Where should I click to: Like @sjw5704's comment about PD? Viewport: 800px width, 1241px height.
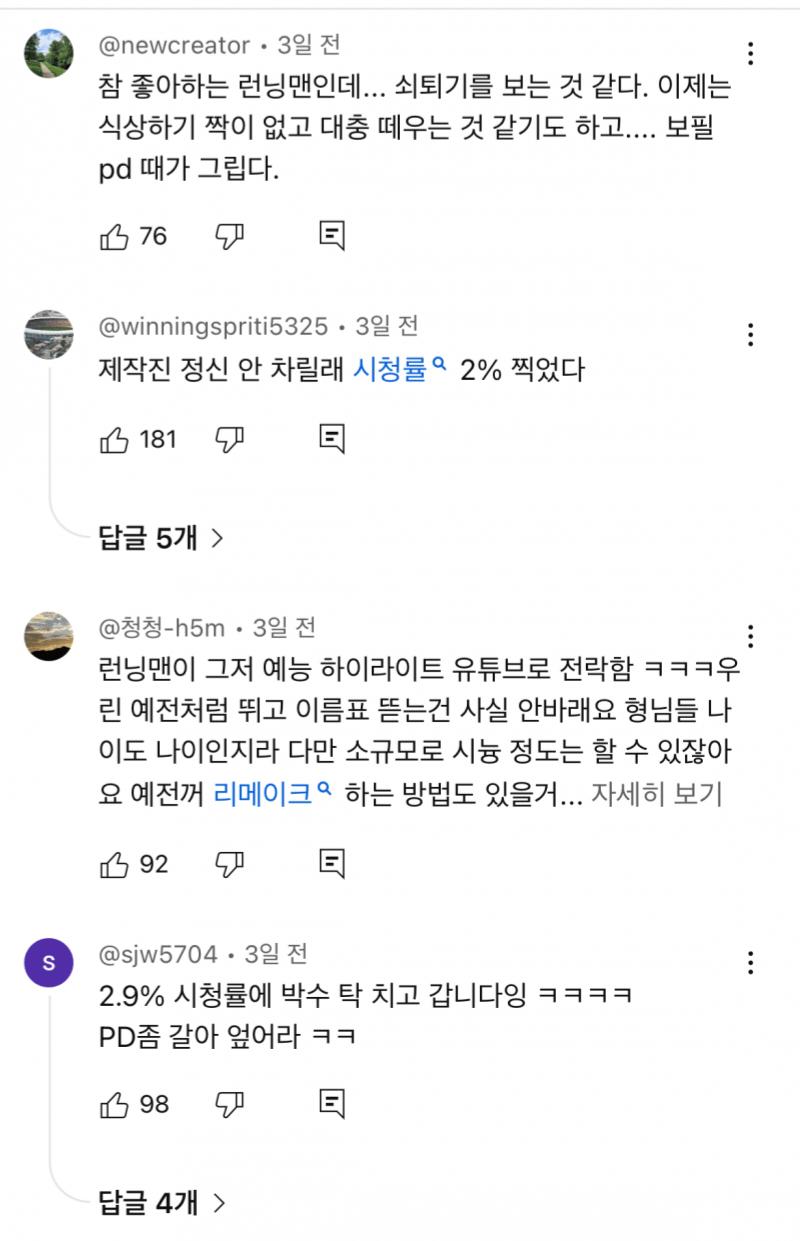coord(116,1102)
